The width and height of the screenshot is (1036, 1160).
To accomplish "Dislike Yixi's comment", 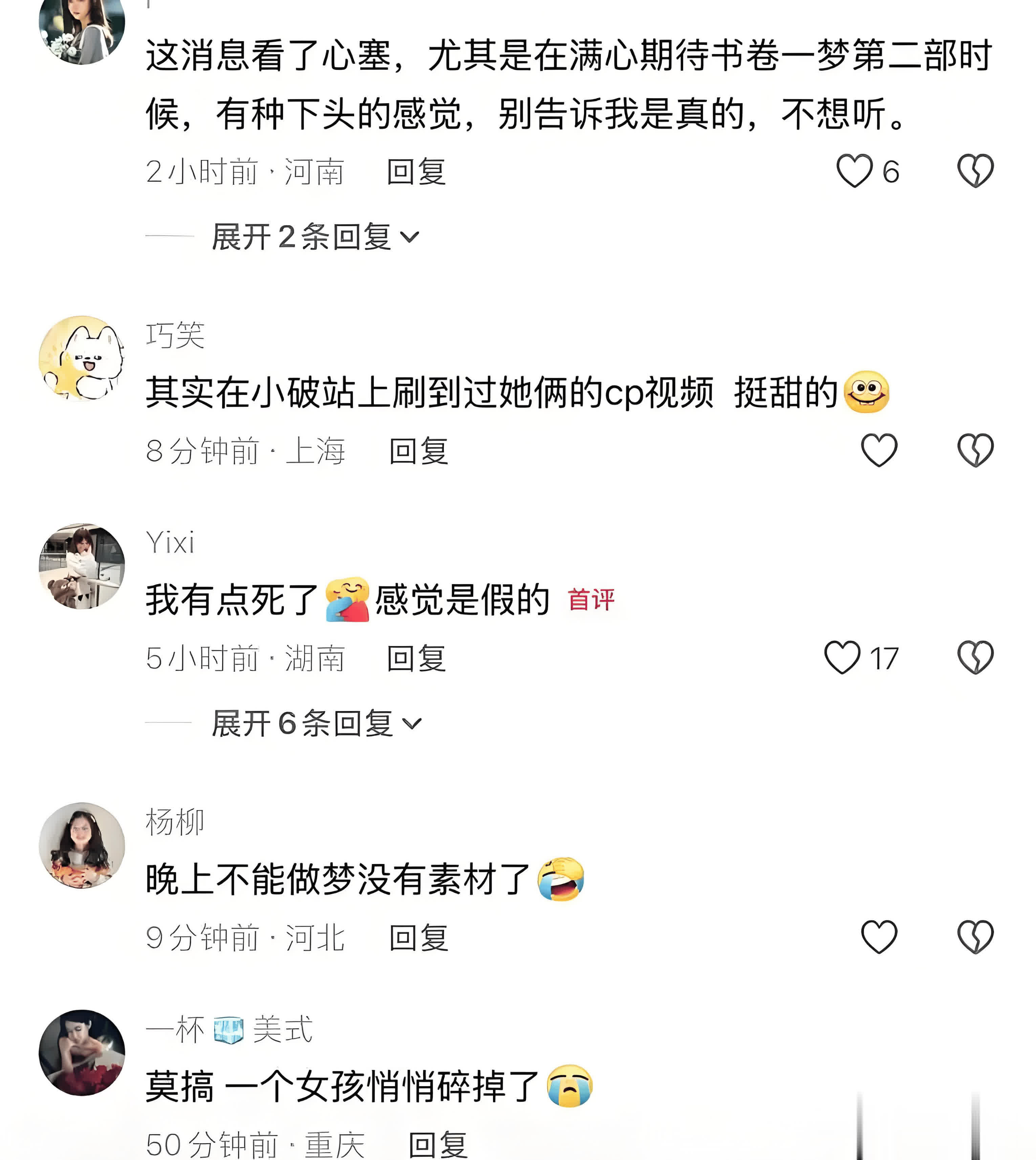I will pyautogui.click(x=975, y=658).
